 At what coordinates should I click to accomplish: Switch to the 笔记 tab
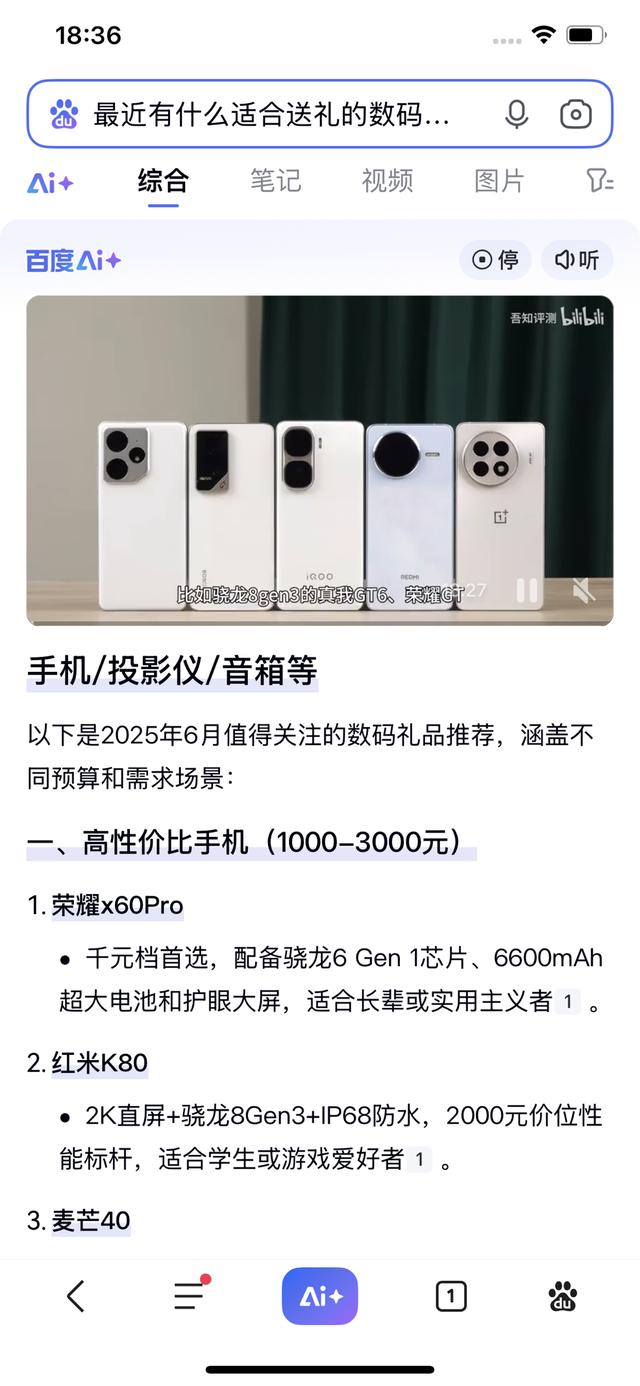click(275, 181)
